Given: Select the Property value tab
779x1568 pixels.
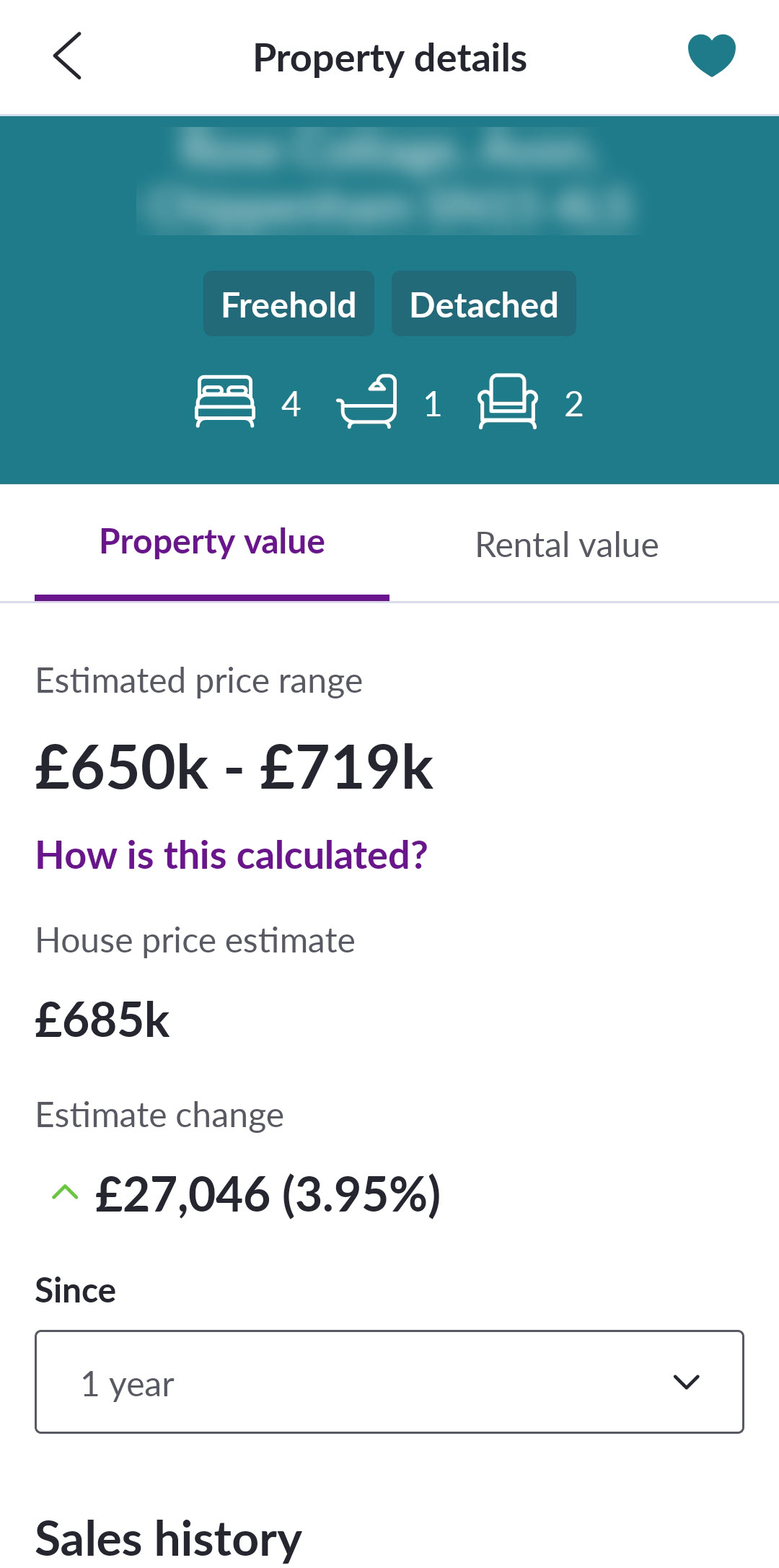Looking at the screenshot, I should (212, 543).
